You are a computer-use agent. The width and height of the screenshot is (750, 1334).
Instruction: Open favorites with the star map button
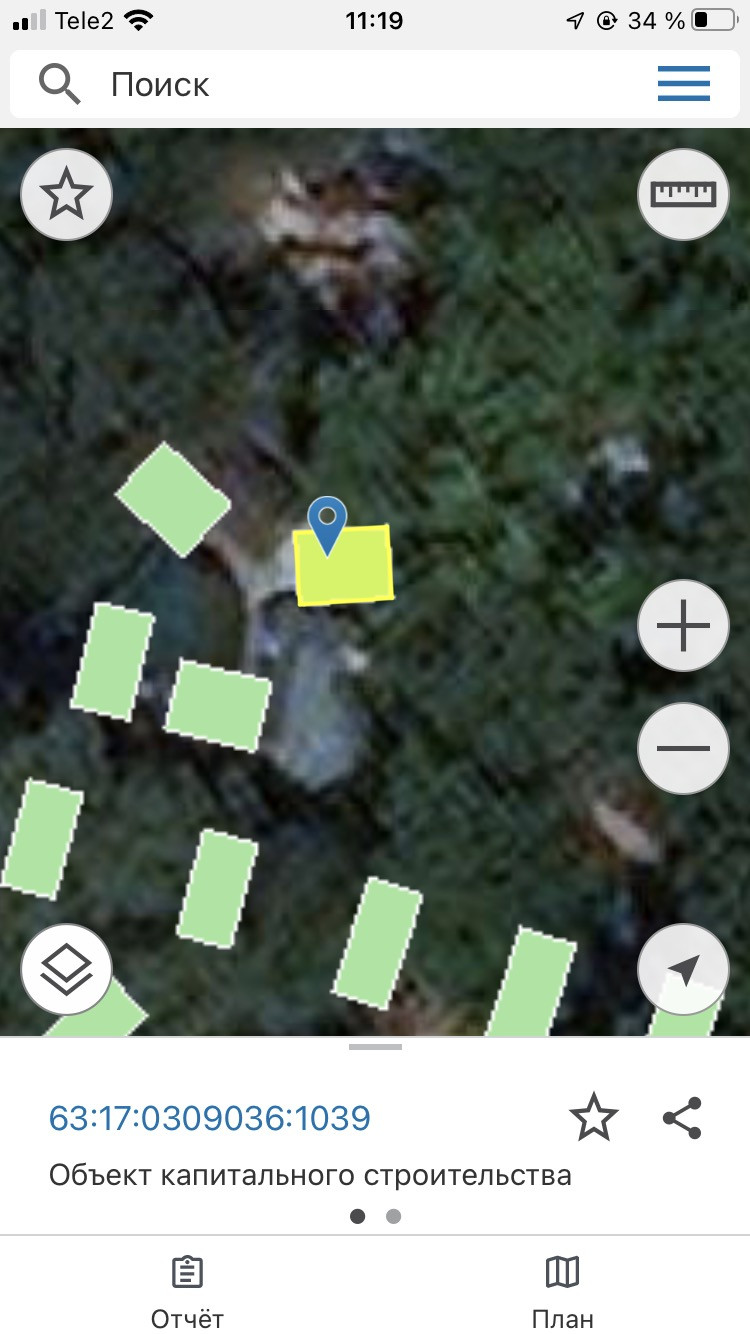click(x=67, y=194)
